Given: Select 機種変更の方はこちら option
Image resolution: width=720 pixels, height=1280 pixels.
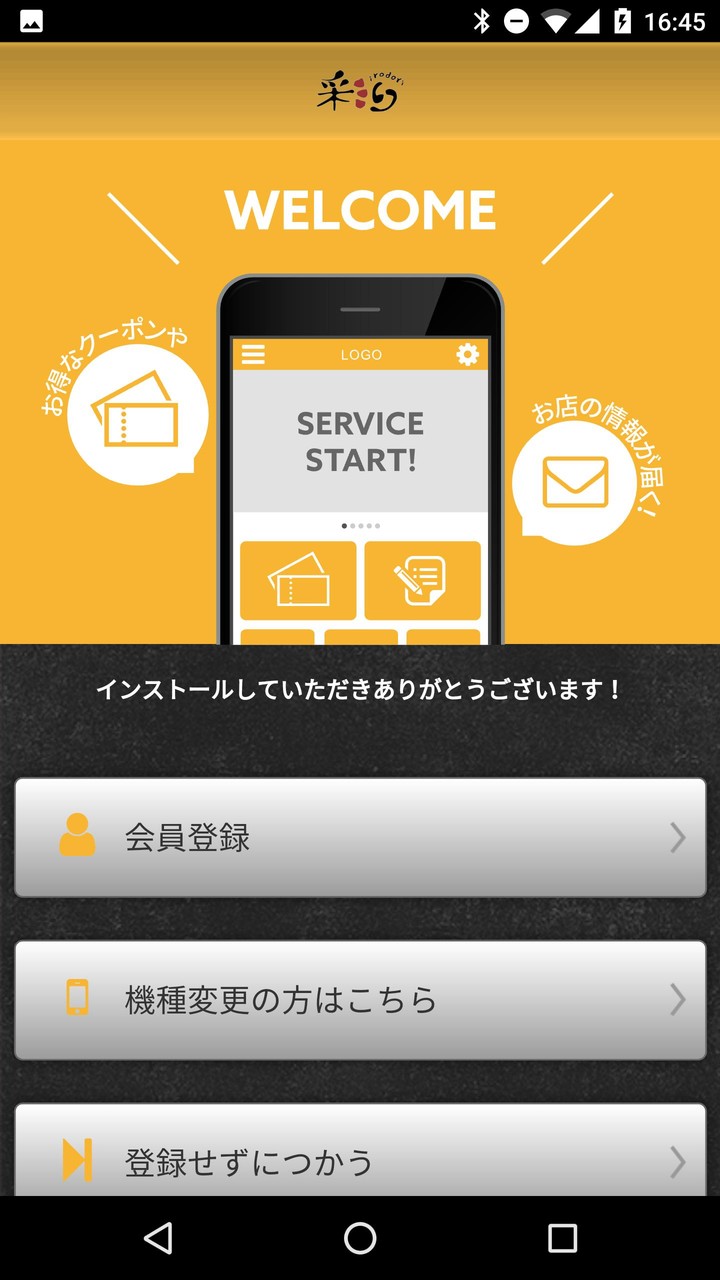Looking at the screenshot, I should (x=360, y=999).
